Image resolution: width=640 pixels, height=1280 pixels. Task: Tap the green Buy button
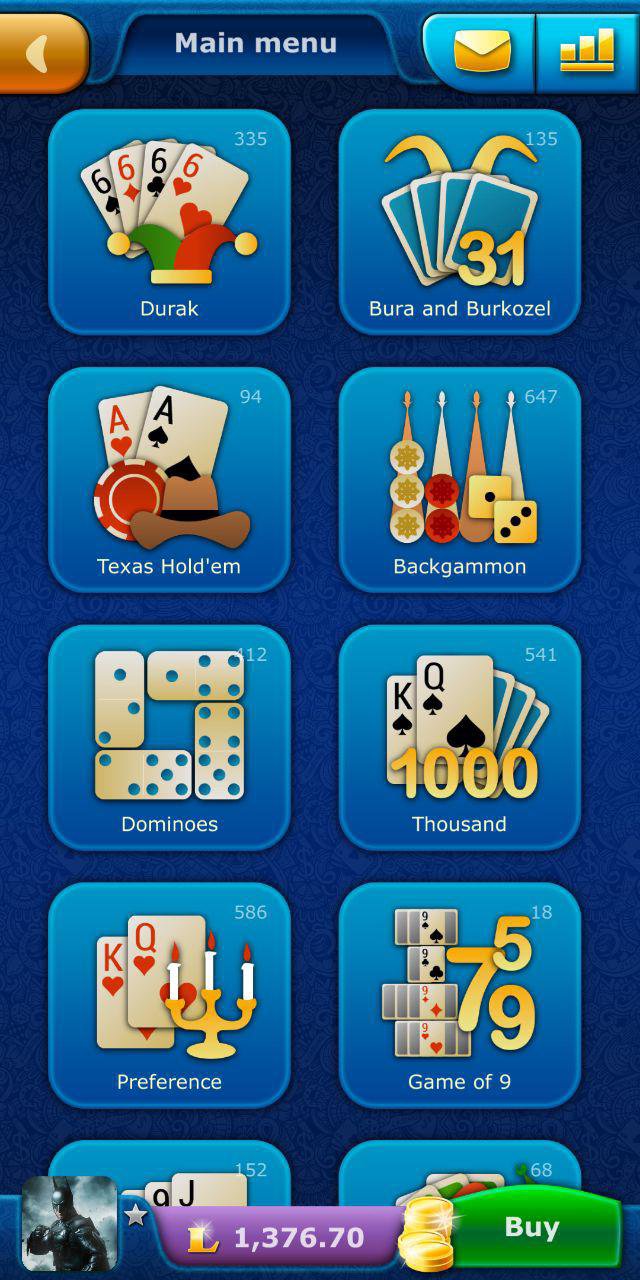click(x=530, y=1229)
